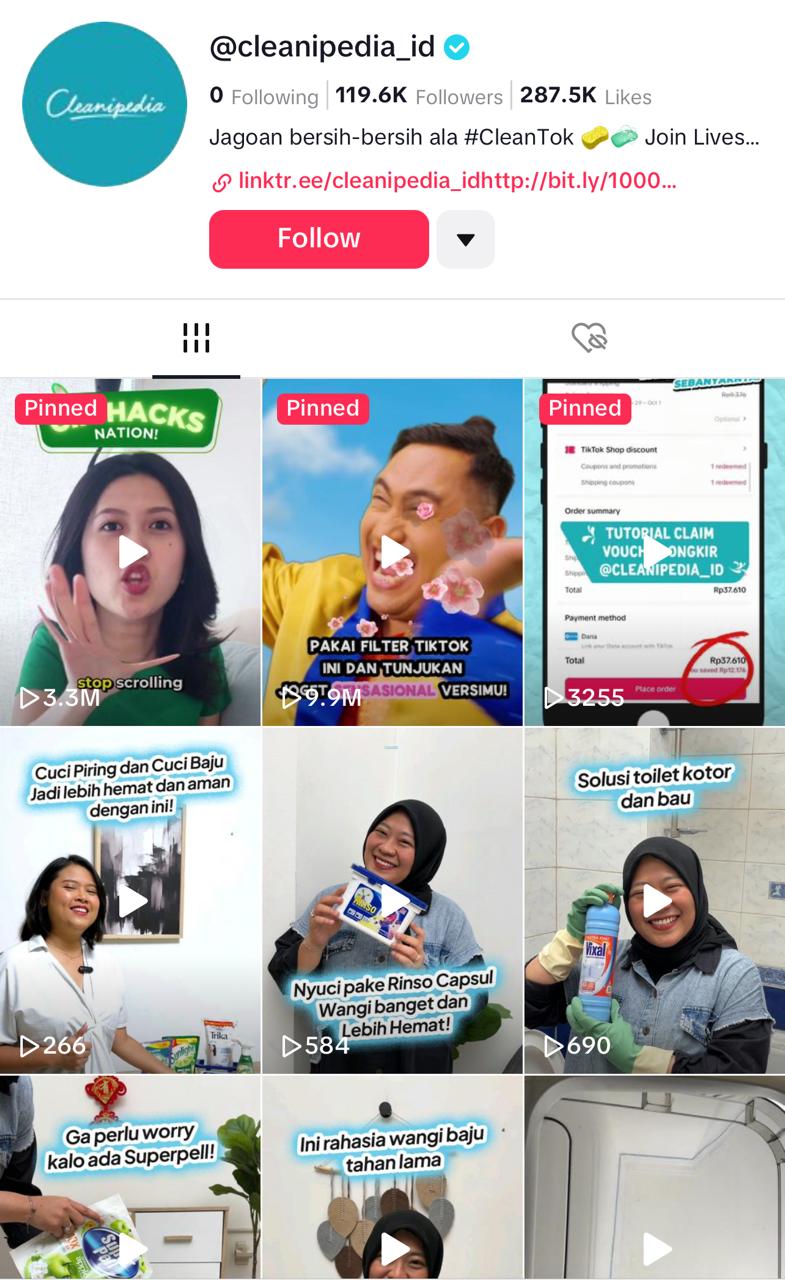This screenshot has width=785, height=1280.
Task: Play the pinned 'stop scrolling' hacks video
Action: click(131, 551)
